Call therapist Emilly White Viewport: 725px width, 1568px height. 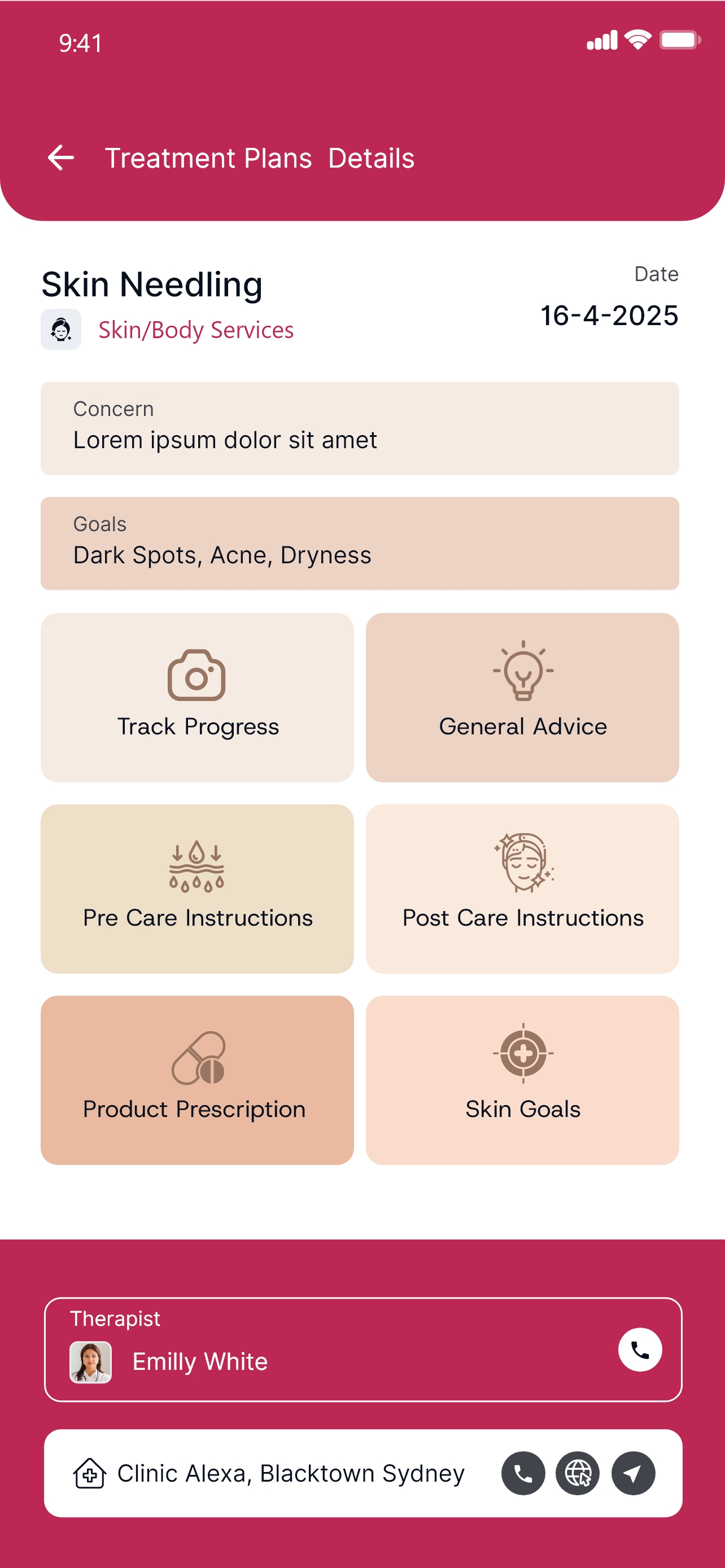pos(640,1350)
